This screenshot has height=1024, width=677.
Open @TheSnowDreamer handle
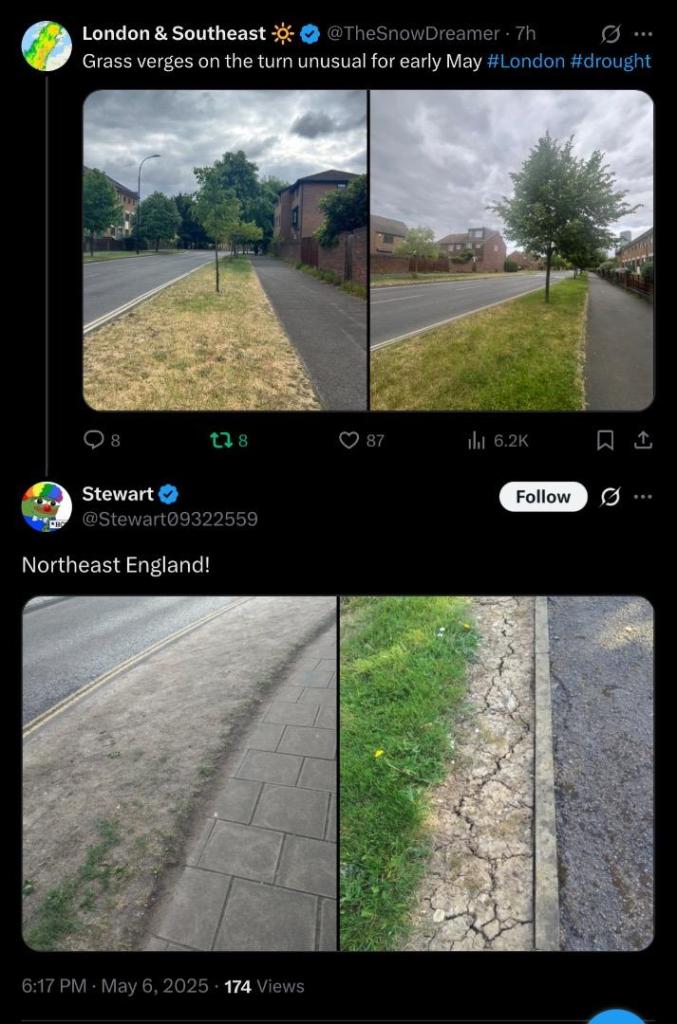pyautogui.click(x=413, y=34)
